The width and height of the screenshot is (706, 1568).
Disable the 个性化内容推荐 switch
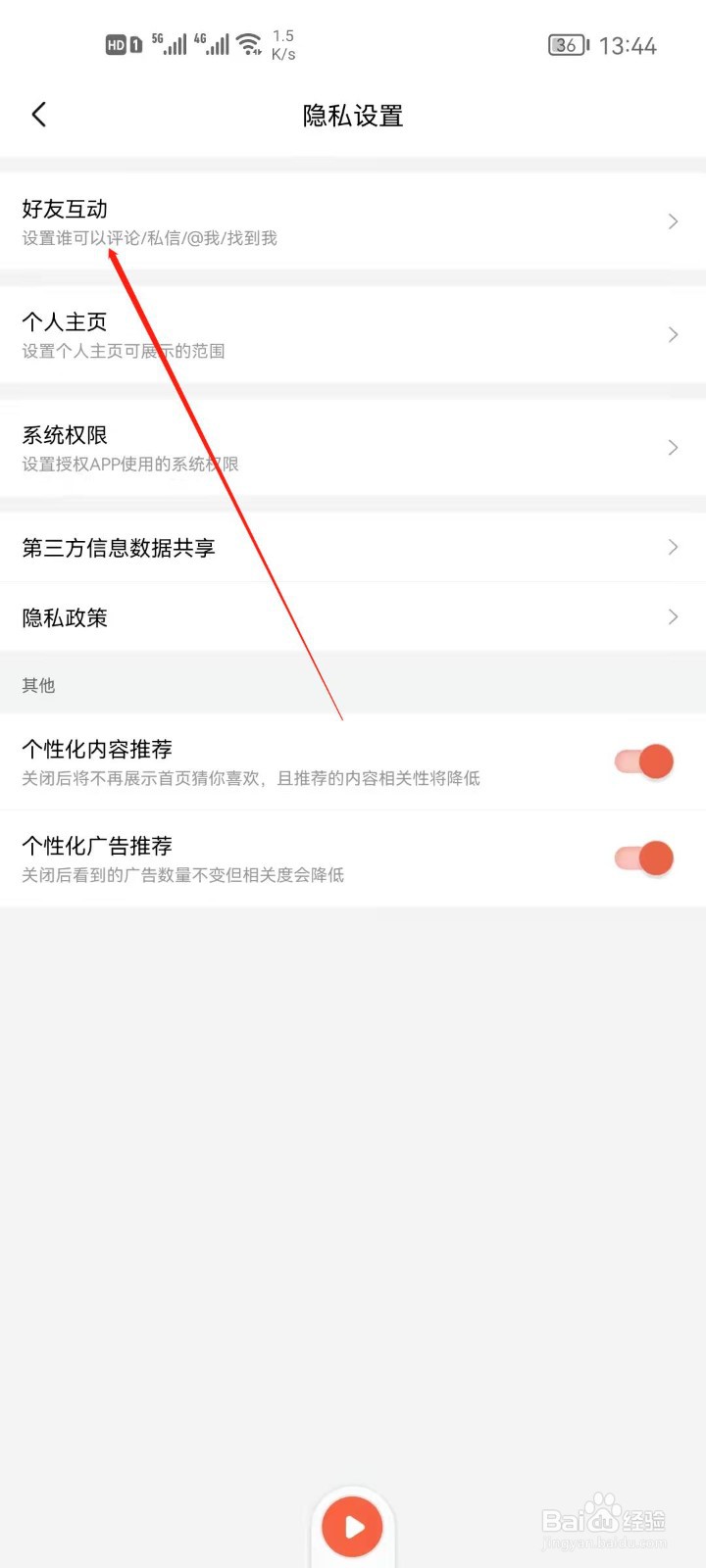click(x=641, y=760)
